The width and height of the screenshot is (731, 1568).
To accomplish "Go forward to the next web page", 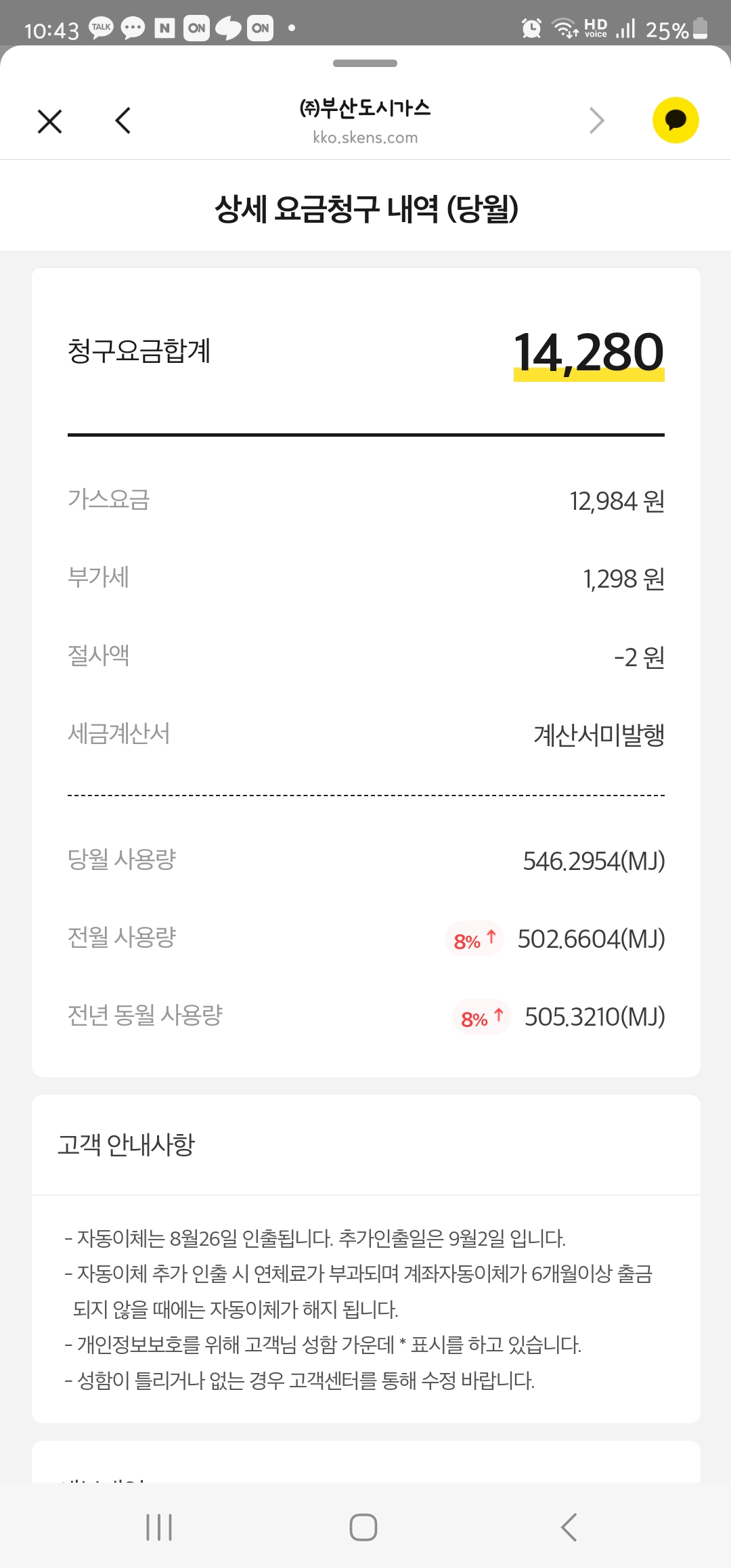I will 596,121.
